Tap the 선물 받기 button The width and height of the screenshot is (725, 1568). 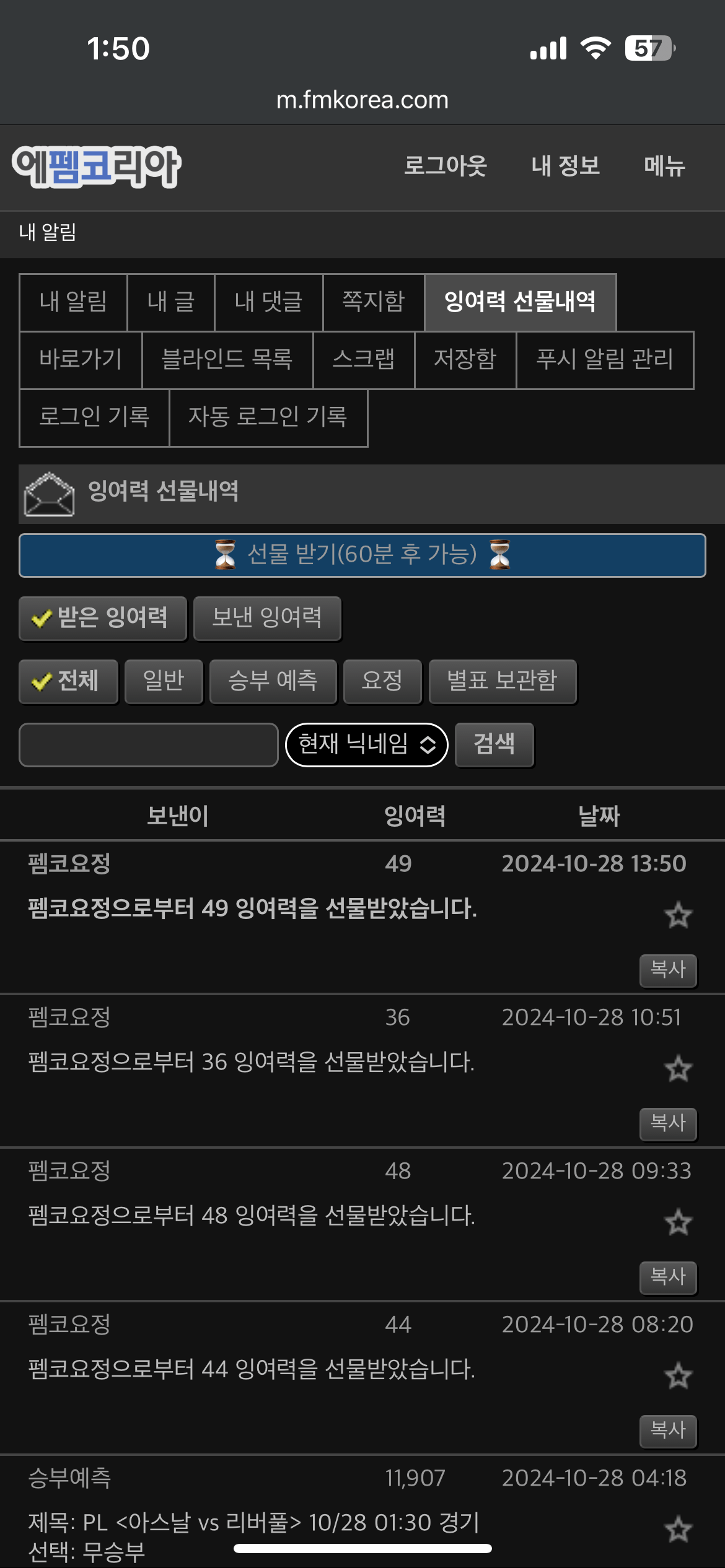(x=362, y=555)
